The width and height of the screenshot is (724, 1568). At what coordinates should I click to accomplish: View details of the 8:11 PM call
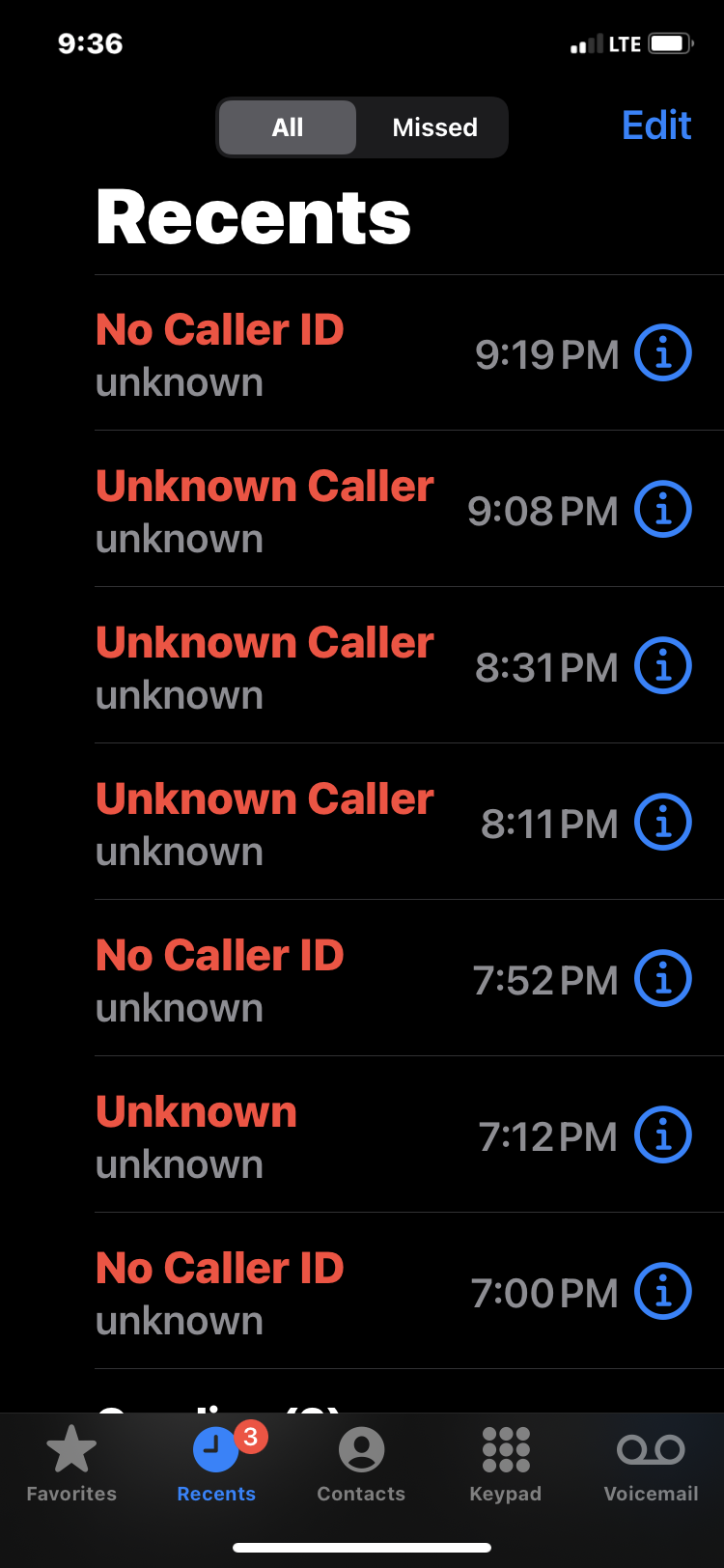662,823
